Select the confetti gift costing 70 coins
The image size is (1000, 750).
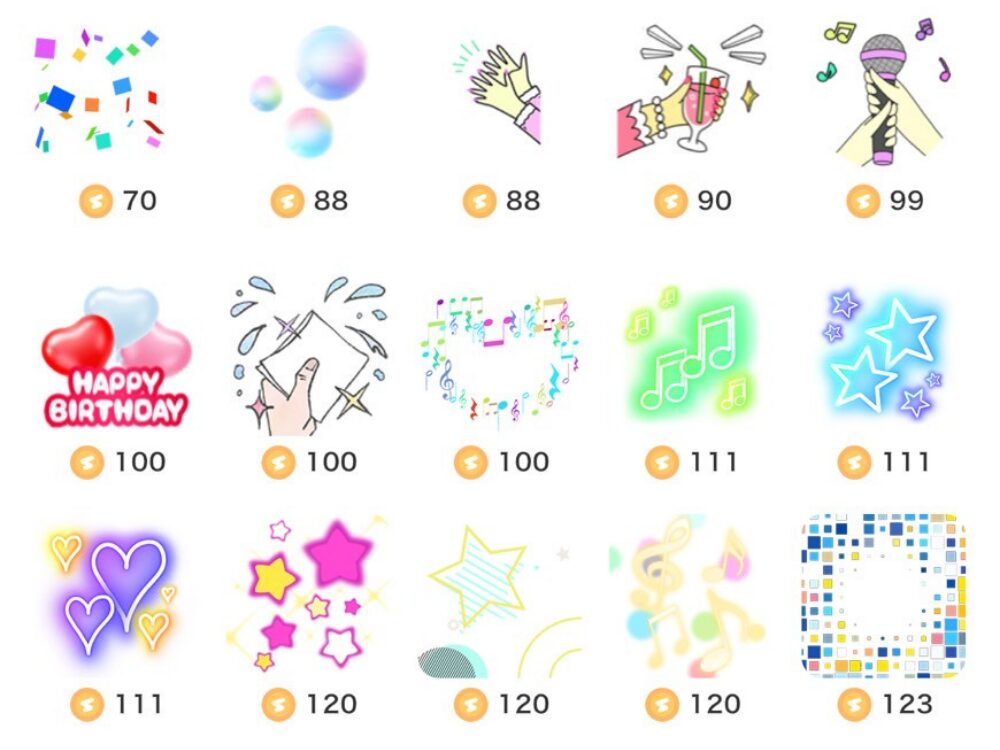[98, 90]
